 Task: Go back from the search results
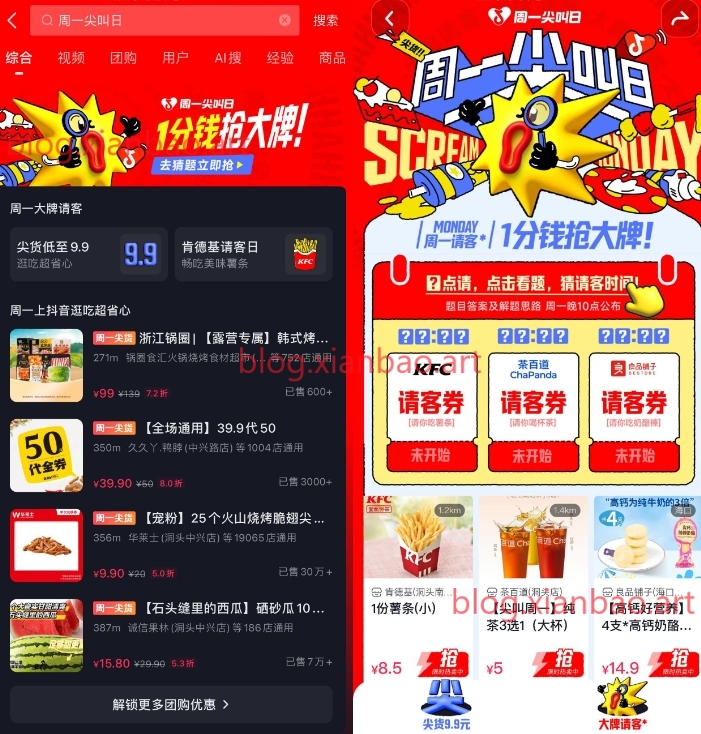tap(13, 20)
